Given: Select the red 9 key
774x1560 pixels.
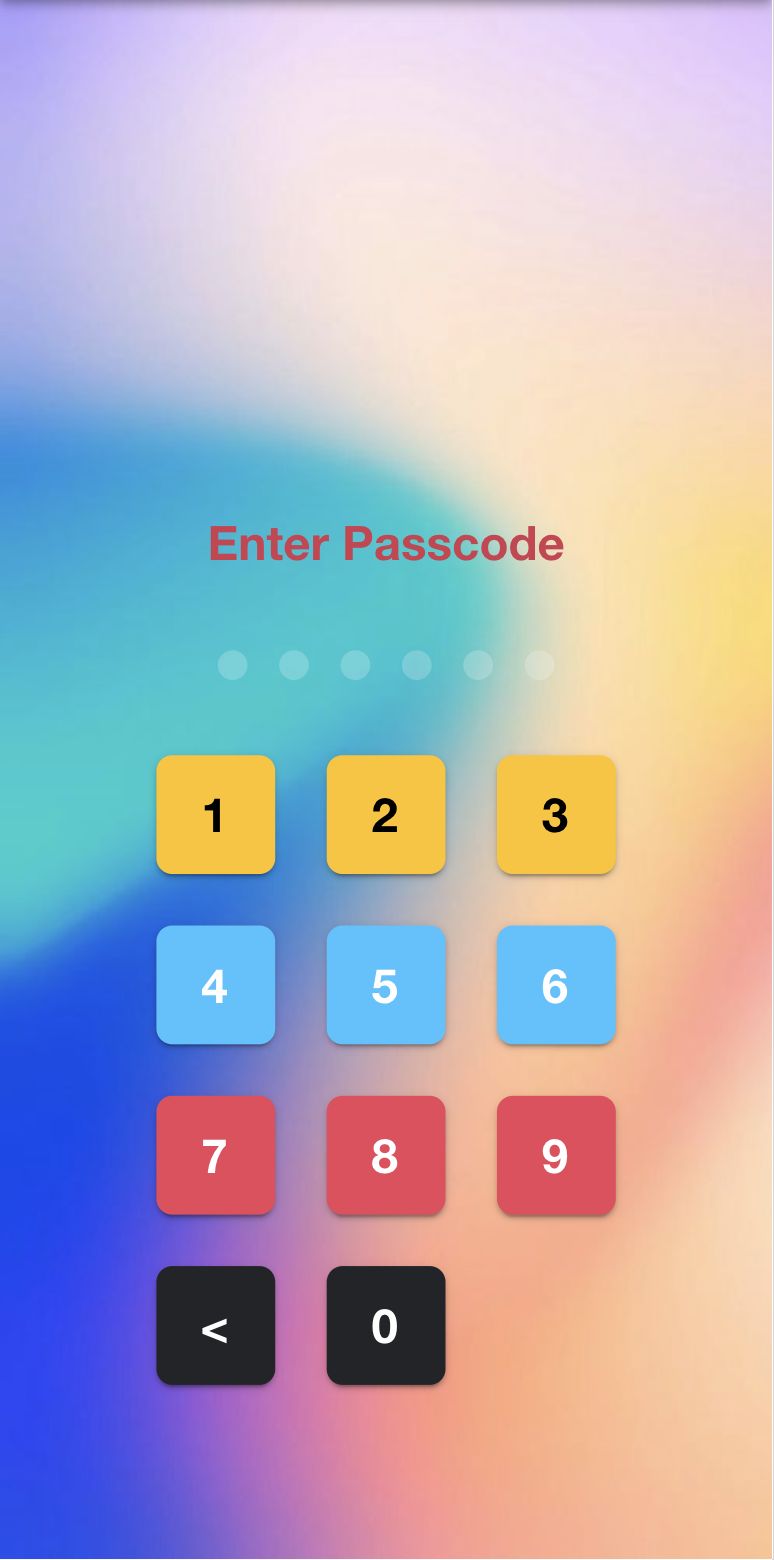Looking at the screenshot, I should tap(556, 1155).
